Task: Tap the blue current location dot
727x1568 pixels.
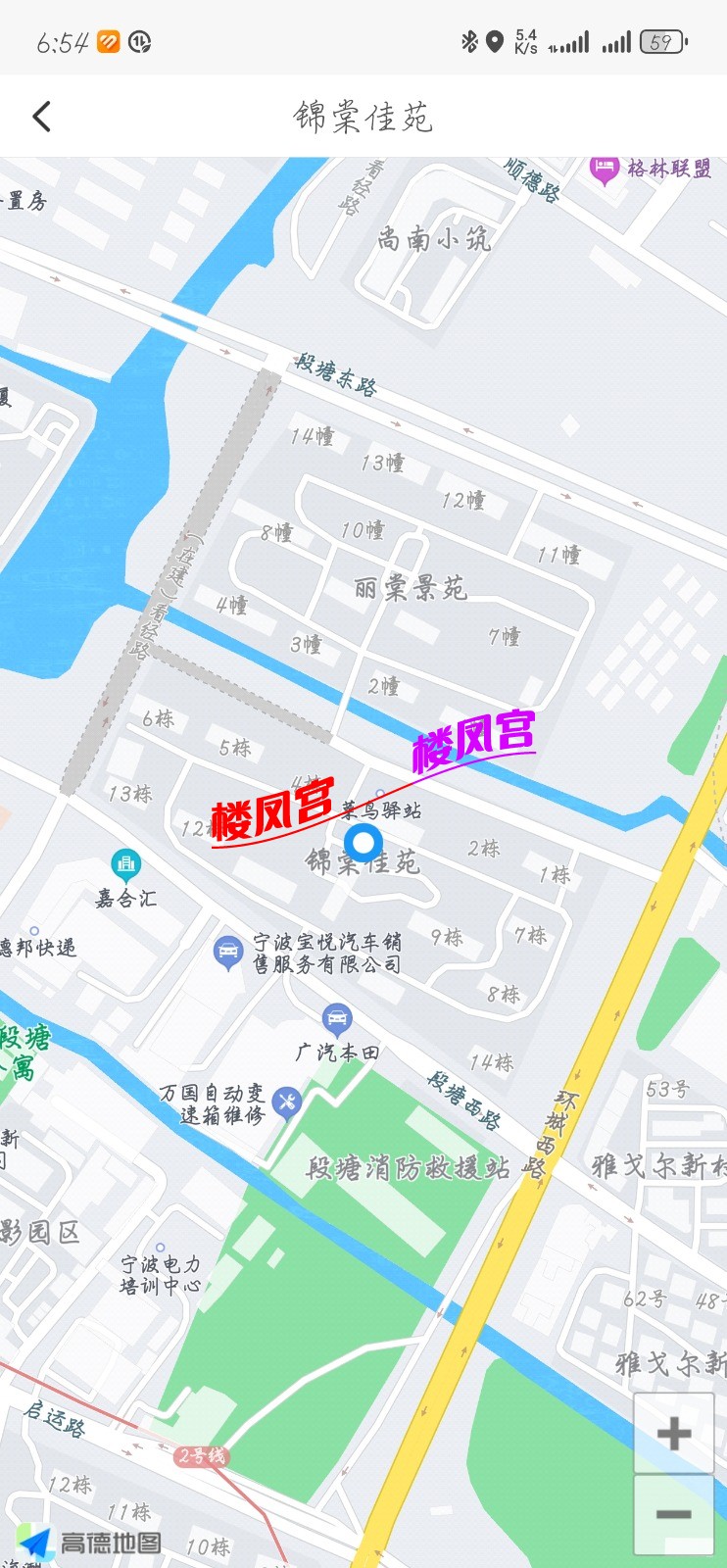Action: [x=363, y=843]
